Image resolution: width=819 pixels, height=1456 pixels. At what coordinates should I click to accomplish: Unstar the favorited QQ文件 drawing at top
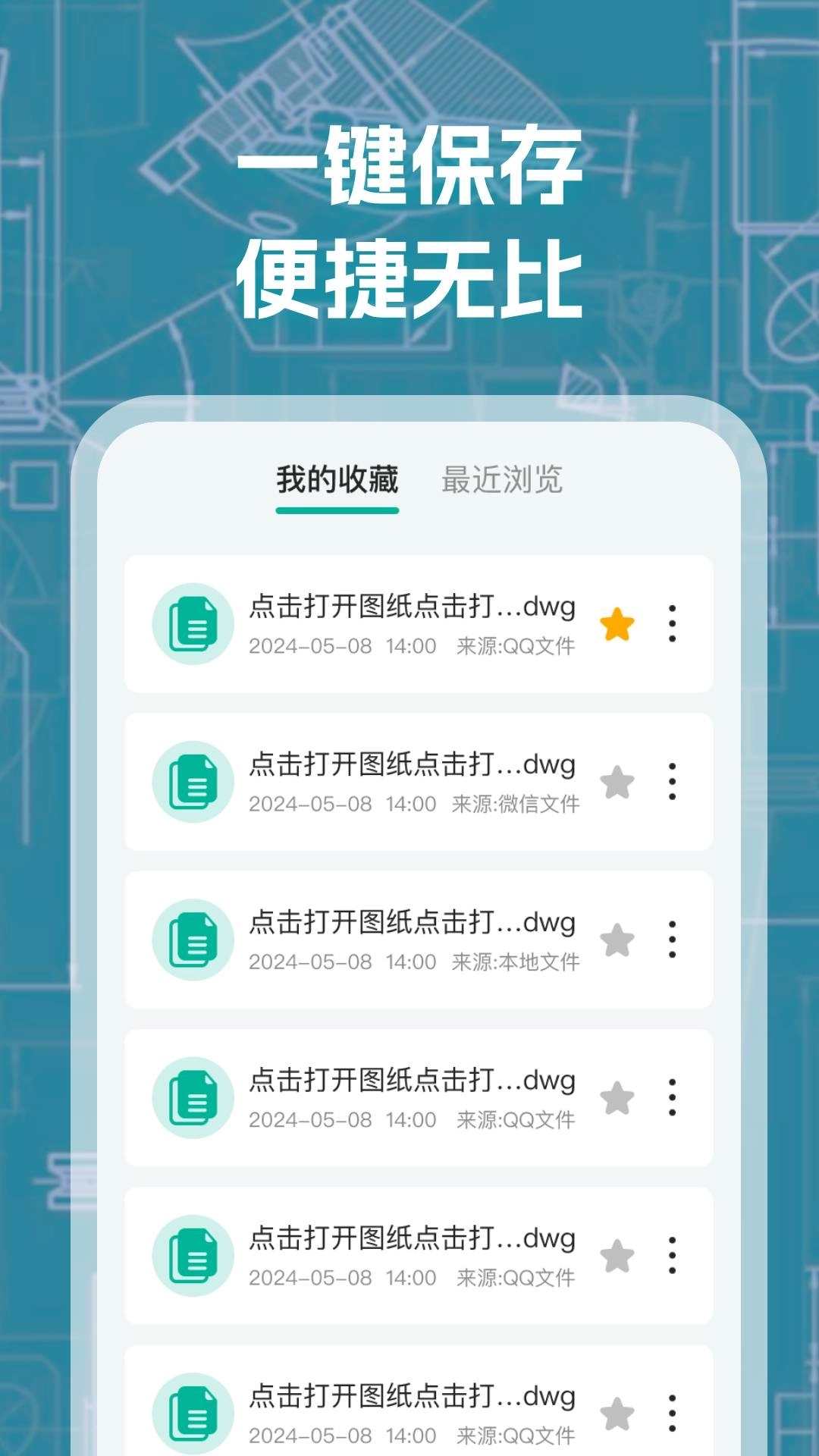619,625
